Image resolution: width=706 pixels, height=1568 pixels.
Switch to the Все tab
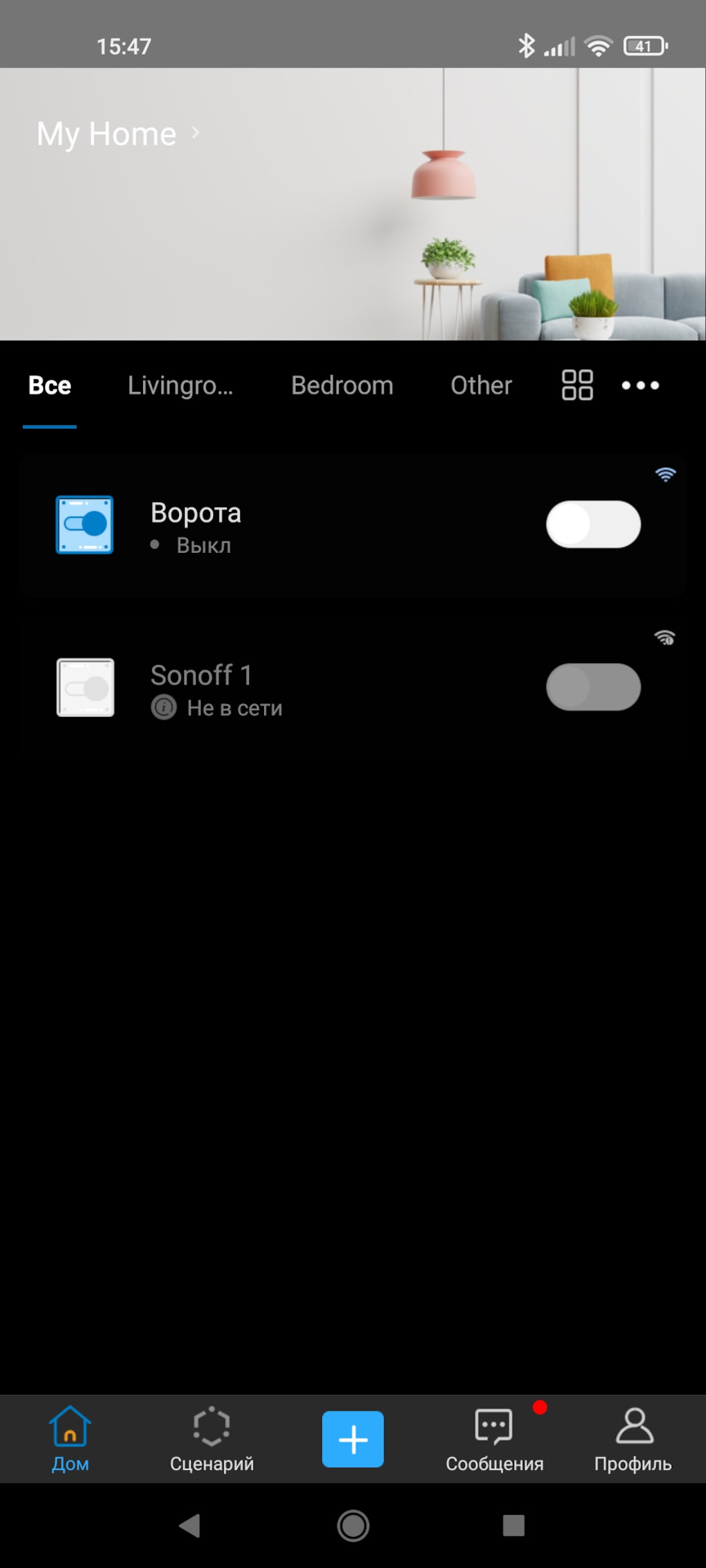50,385
